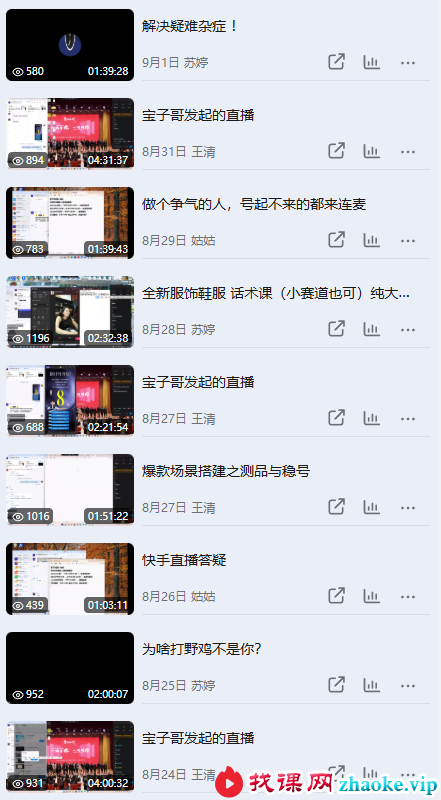Share the 8月31日 王清 live replay
Image resolution: width=441 pixels, height=800 pixels.
(x=336, y=151)
